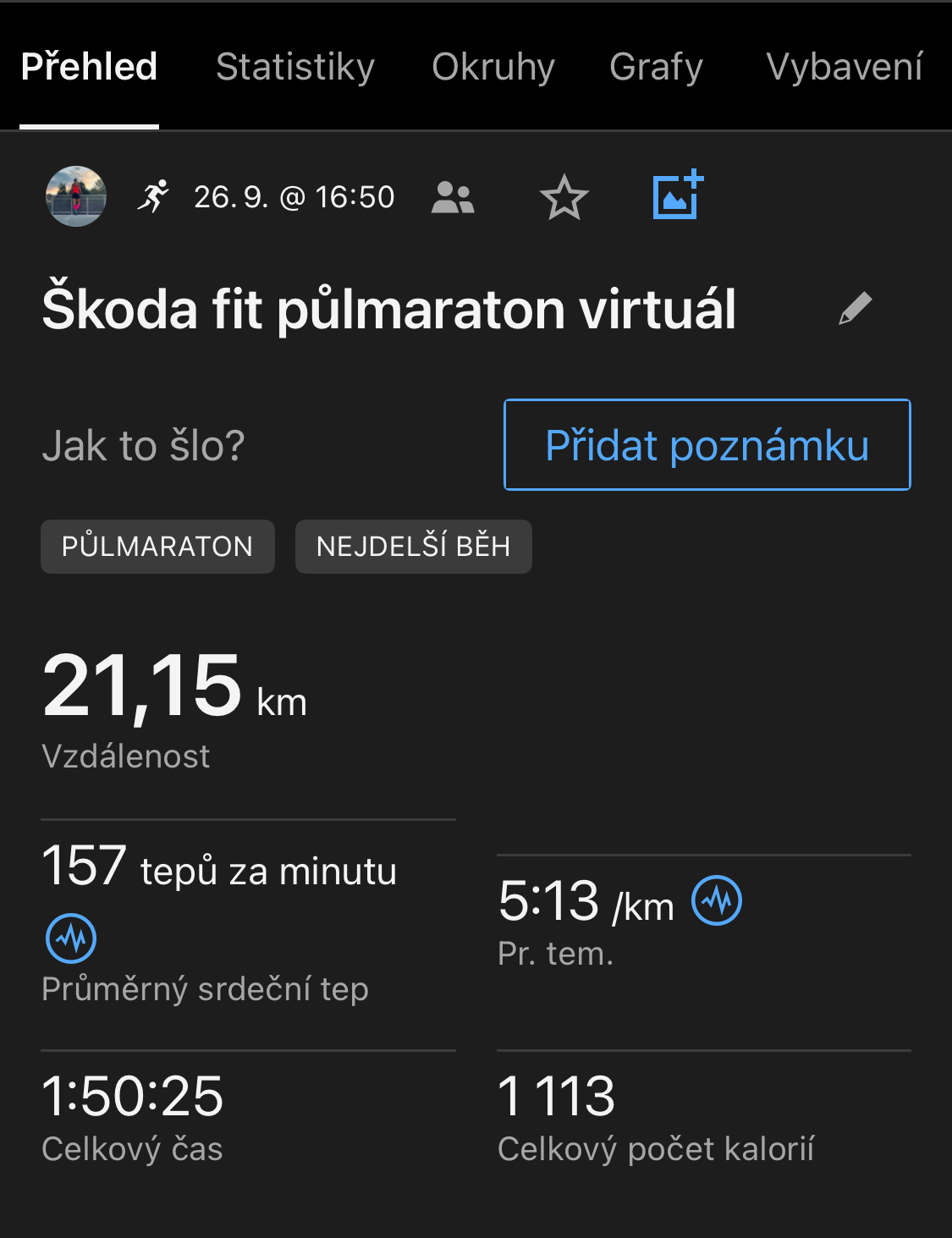Open the PŮLMARATON record badge
Screen dimensions: 952x1238
(x=157, y=547)
